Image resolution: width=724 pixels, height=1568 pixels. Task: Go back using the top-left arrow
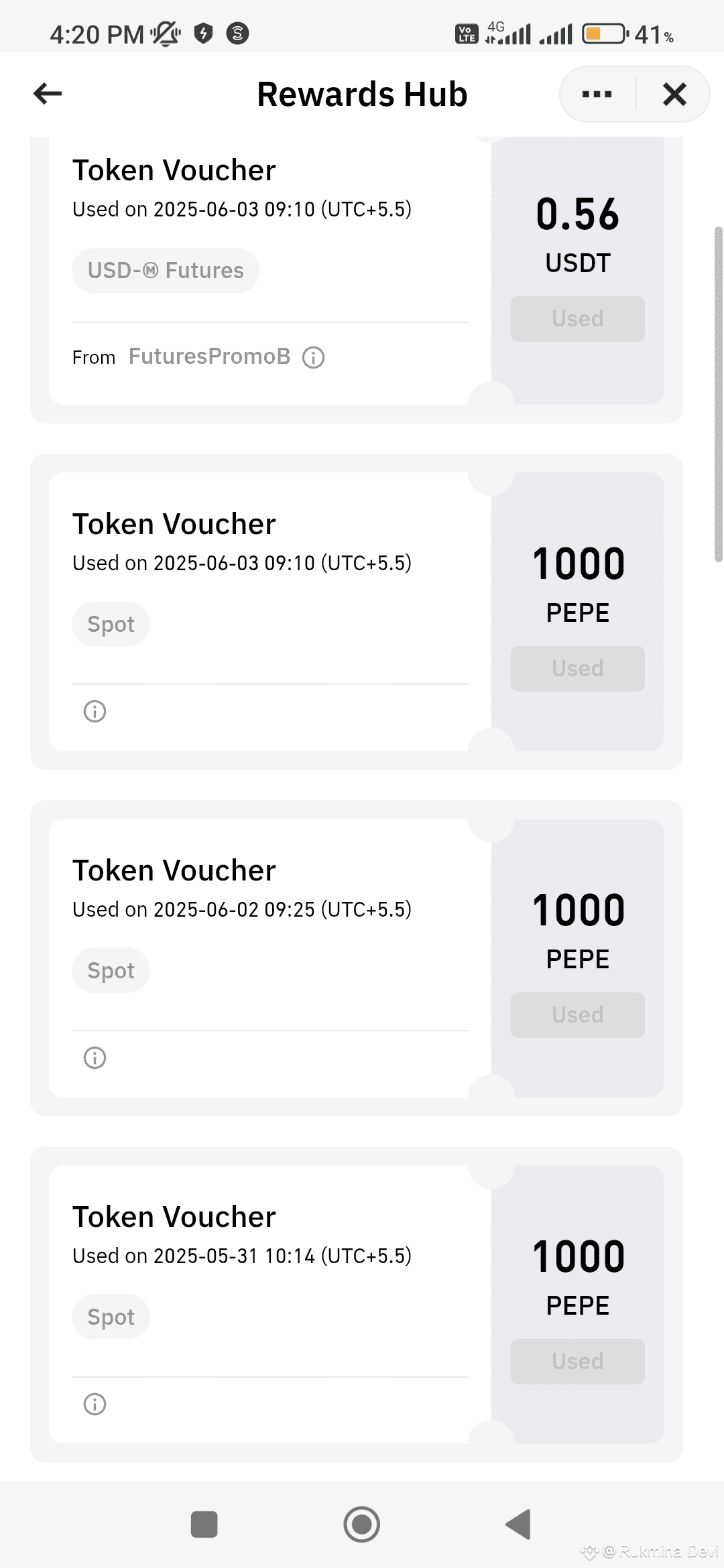[48, 94]
